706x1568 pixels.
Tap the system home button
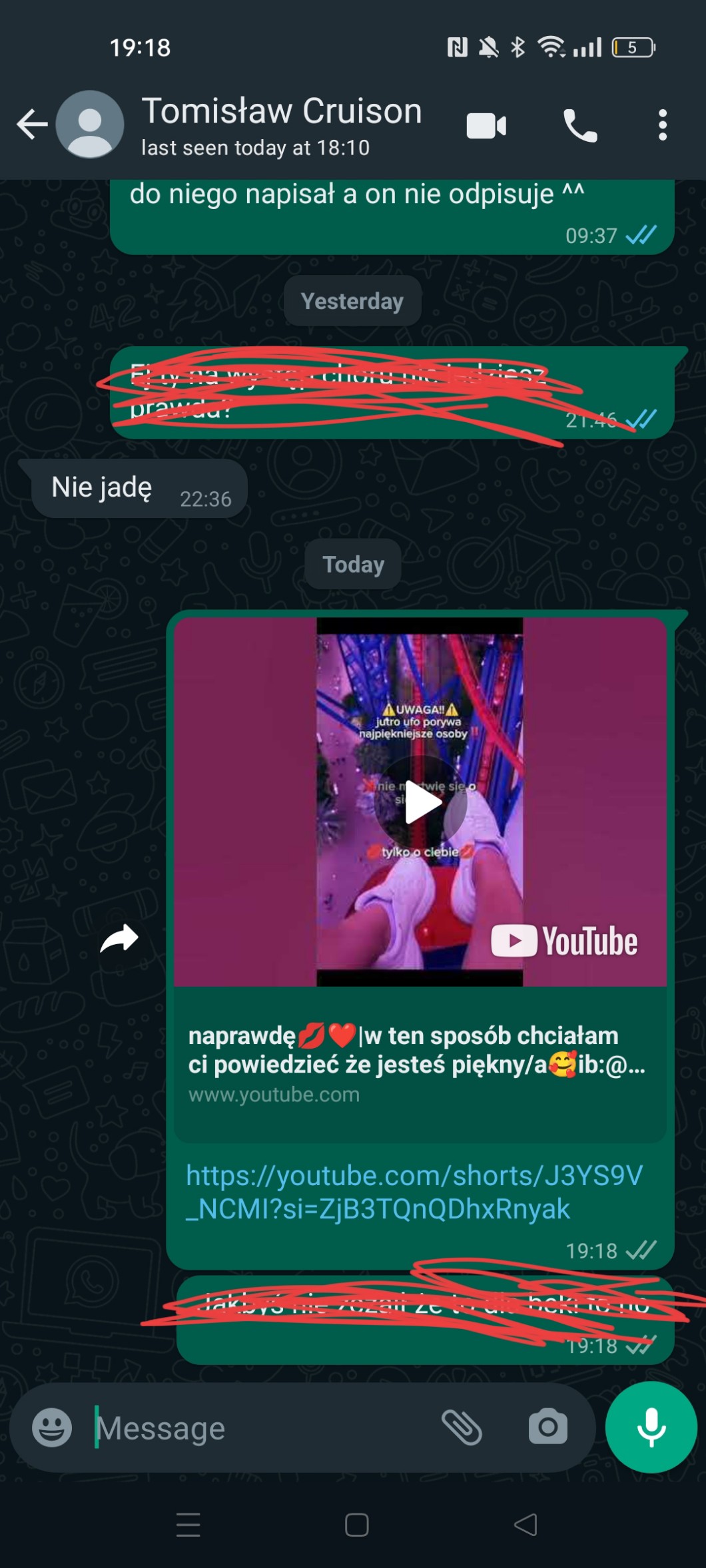click(357, 1525)
